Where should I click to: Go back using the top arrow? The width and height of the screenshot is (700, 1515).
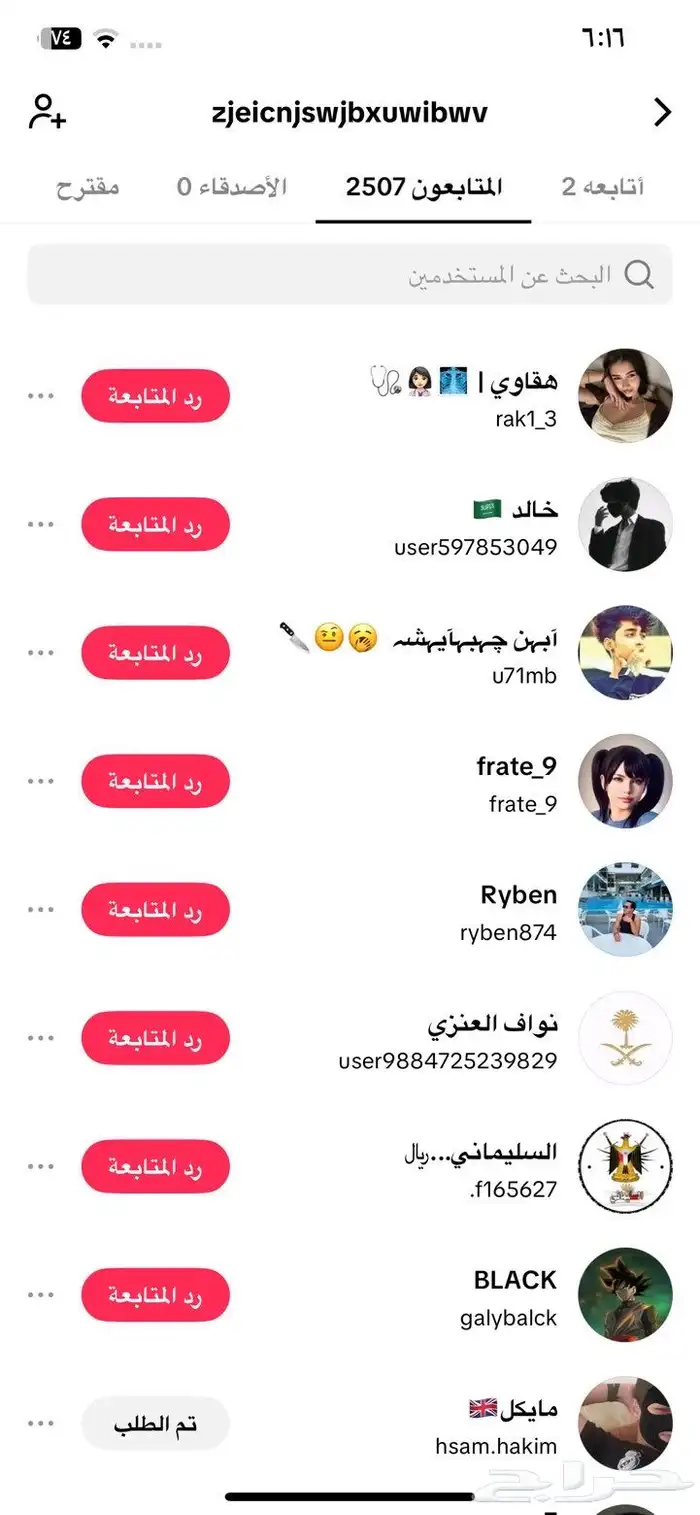pos(662,113)
